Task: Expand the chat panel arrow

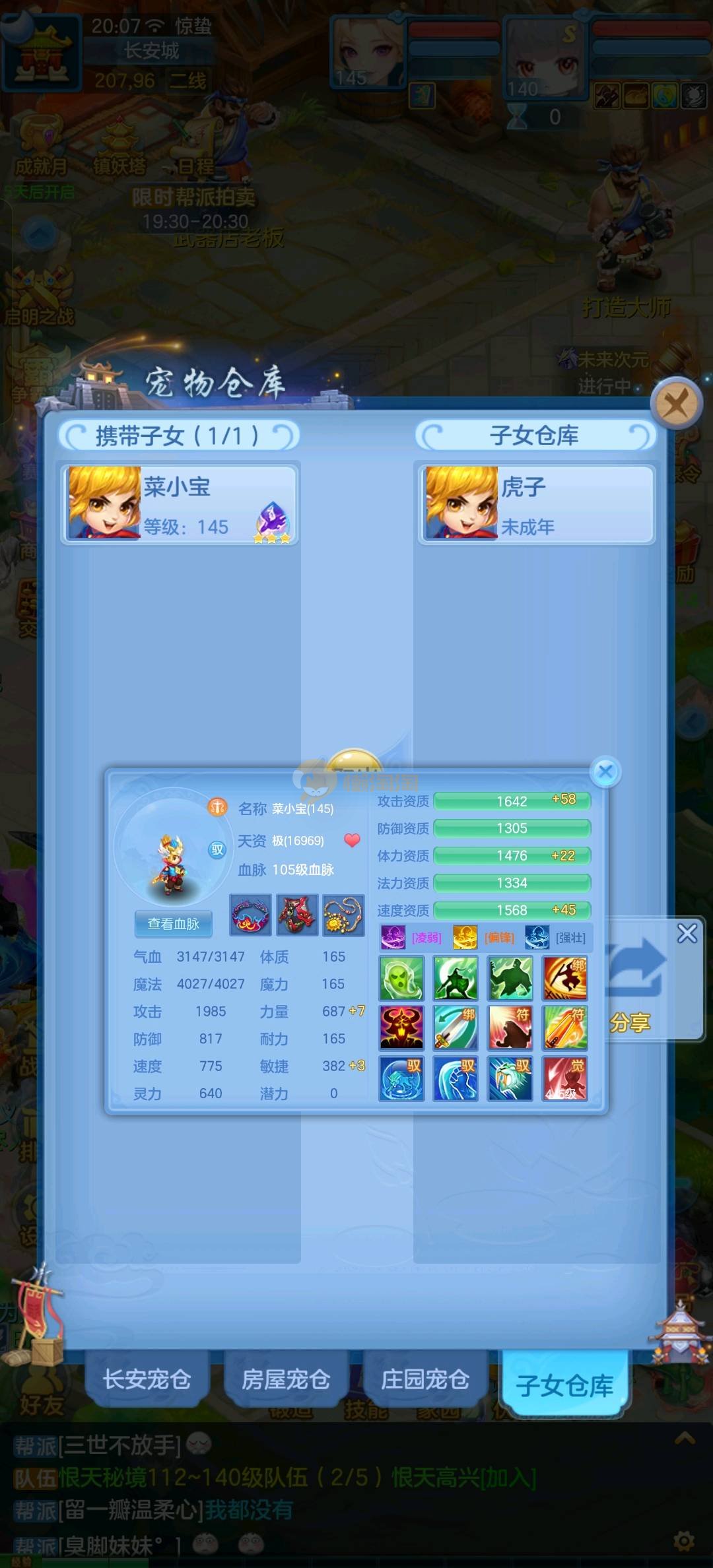Action: (684, 1438)
